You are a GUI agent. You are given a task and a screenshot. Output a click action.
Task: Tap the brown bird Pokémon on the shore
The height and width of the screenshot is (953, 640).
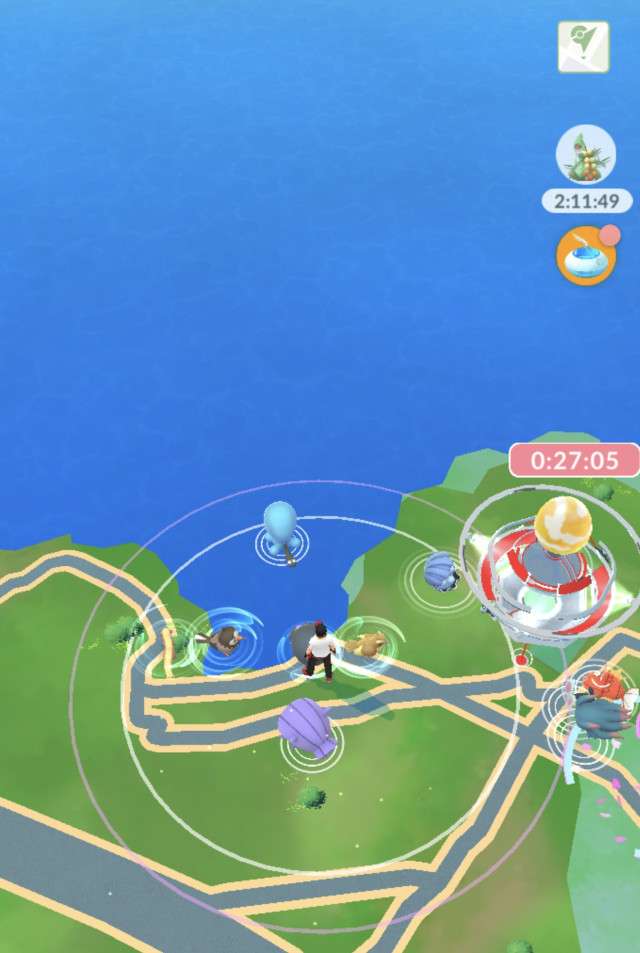[x=221, y=639]
